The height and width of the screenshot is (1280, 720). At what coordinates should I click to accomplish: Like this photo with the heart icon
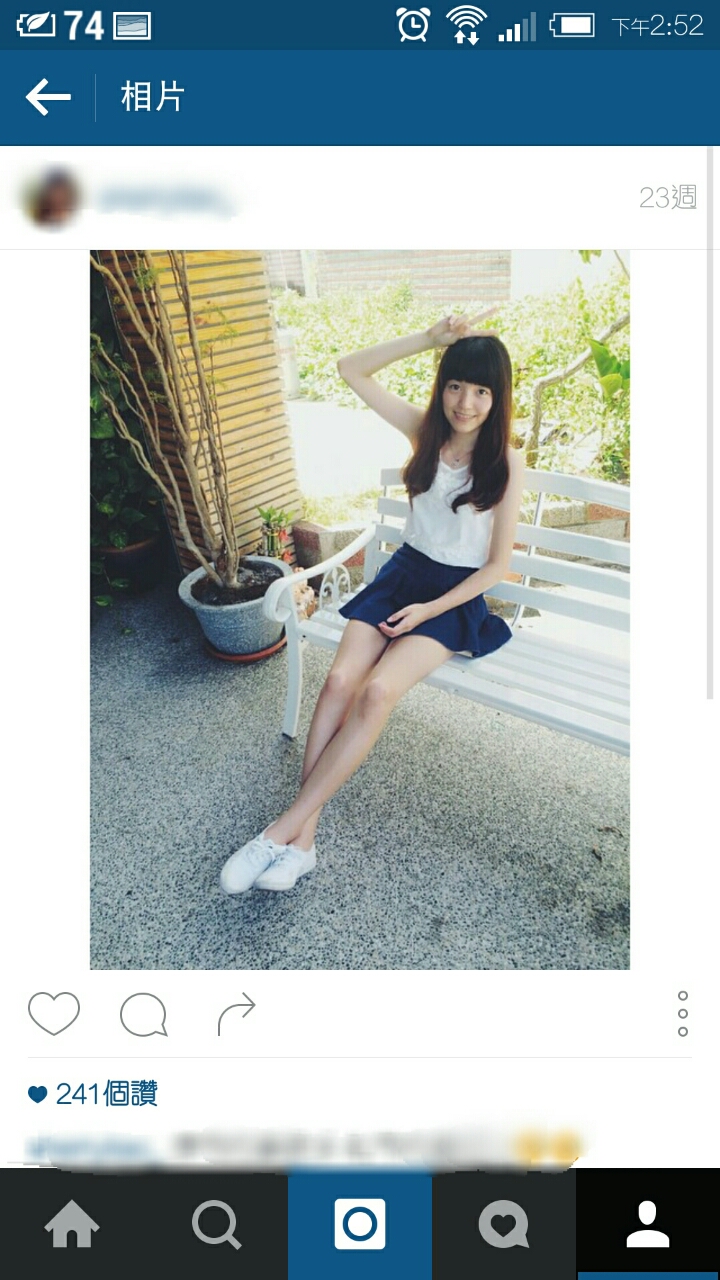(x=53, y=1014)
